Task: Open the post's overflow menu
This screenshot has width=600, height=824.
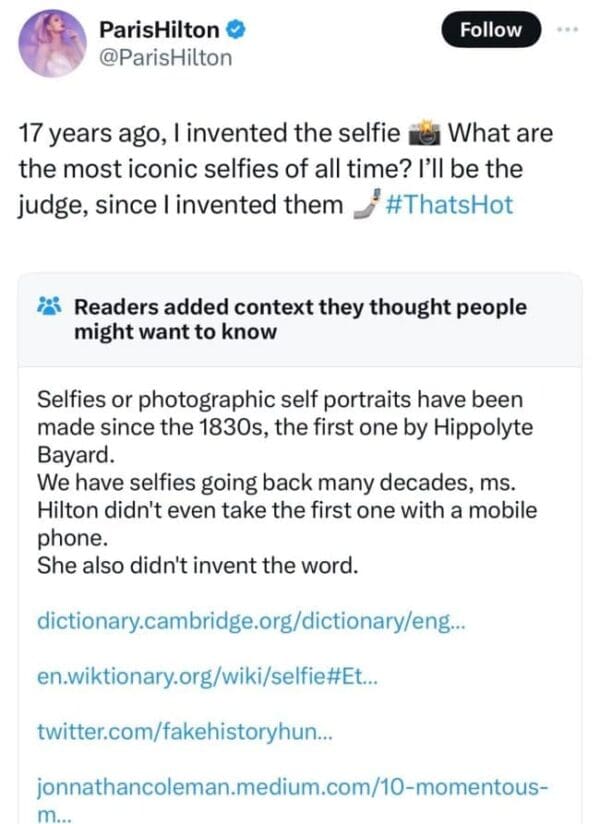Action: [x=567, y=30]
